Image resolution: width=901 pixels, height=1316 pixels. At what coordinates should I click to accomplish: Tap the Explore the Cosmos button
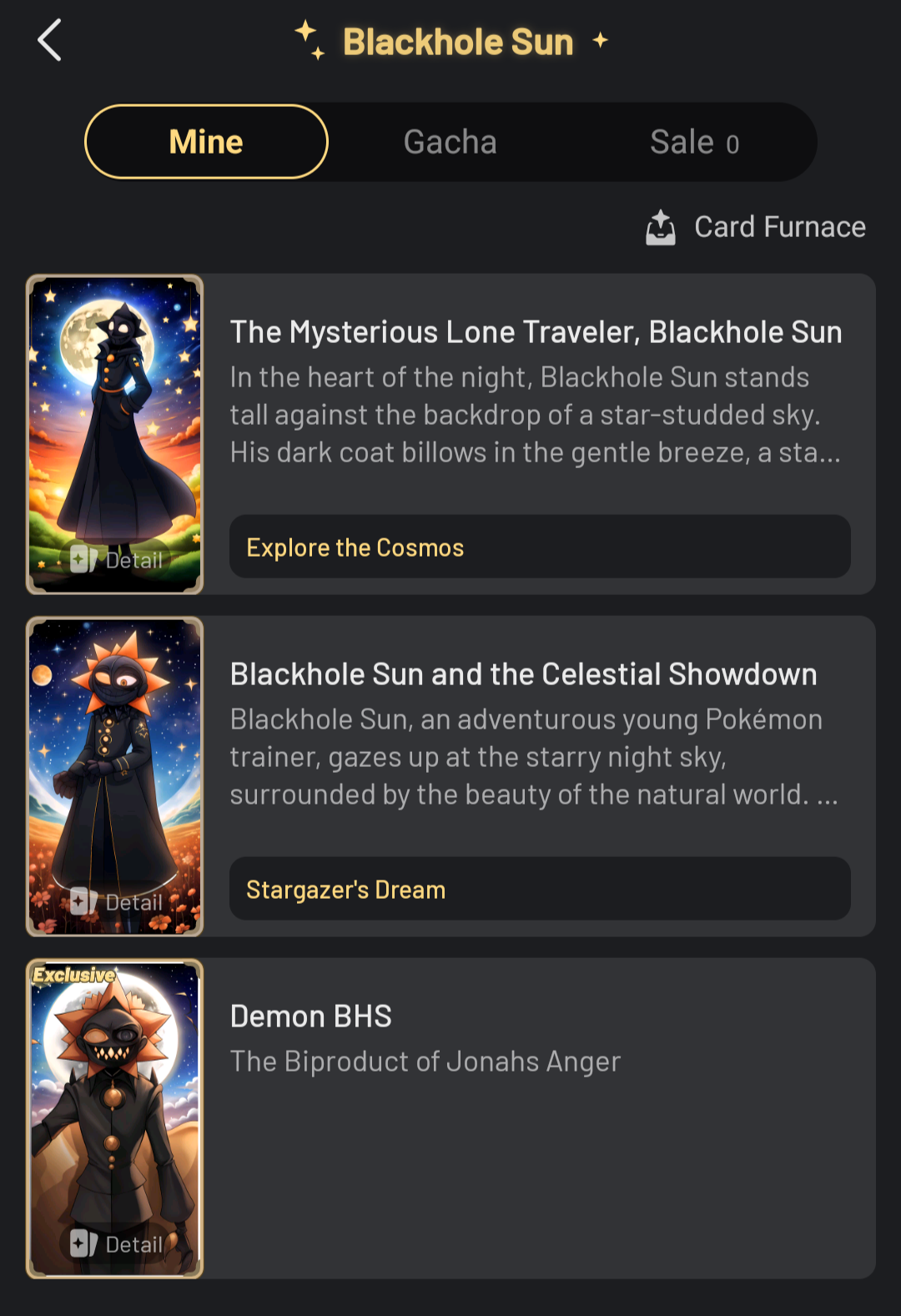pos(540,547)
